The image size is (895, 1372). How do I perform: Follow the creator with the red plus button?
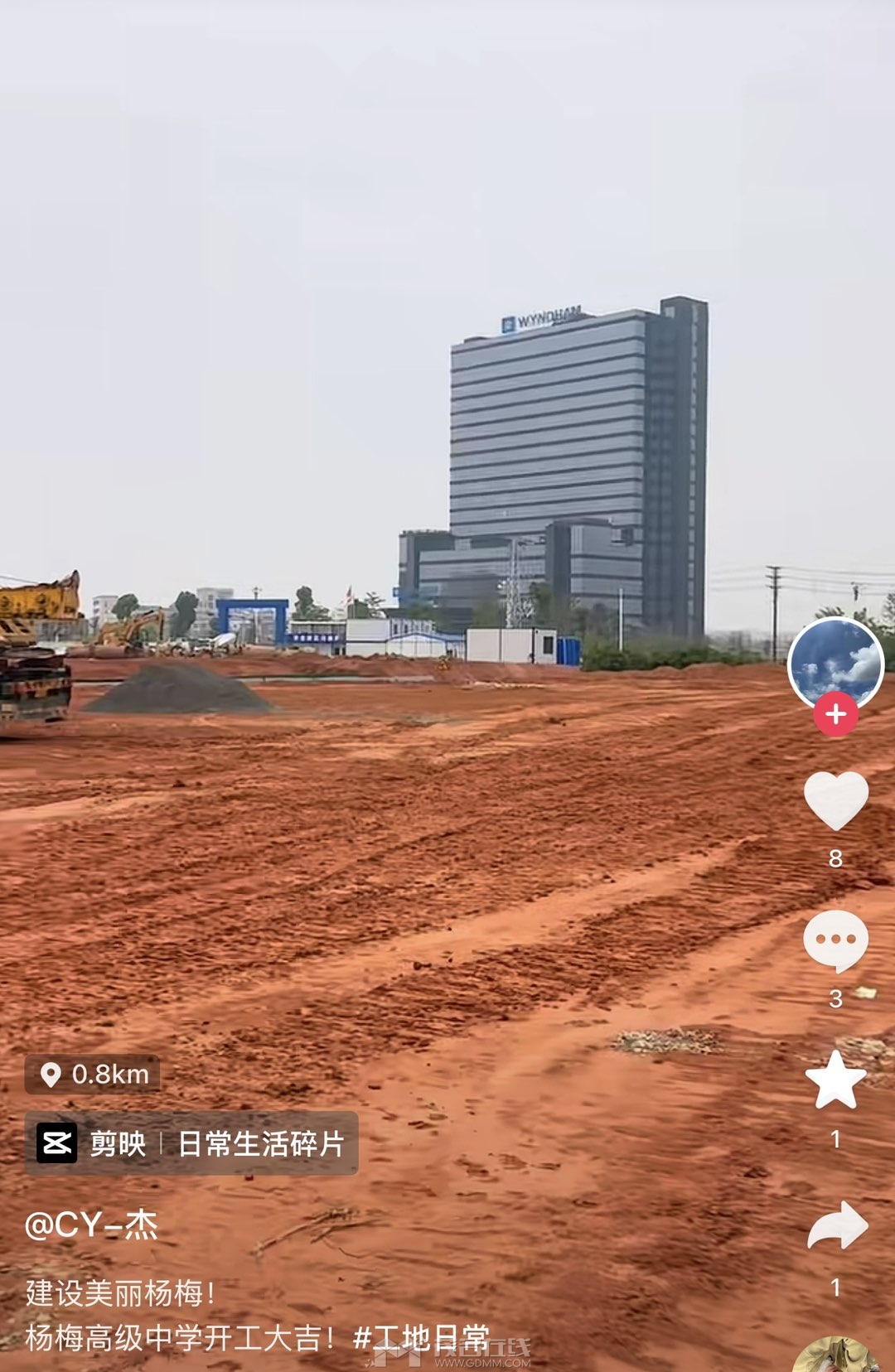pos(835,713)
